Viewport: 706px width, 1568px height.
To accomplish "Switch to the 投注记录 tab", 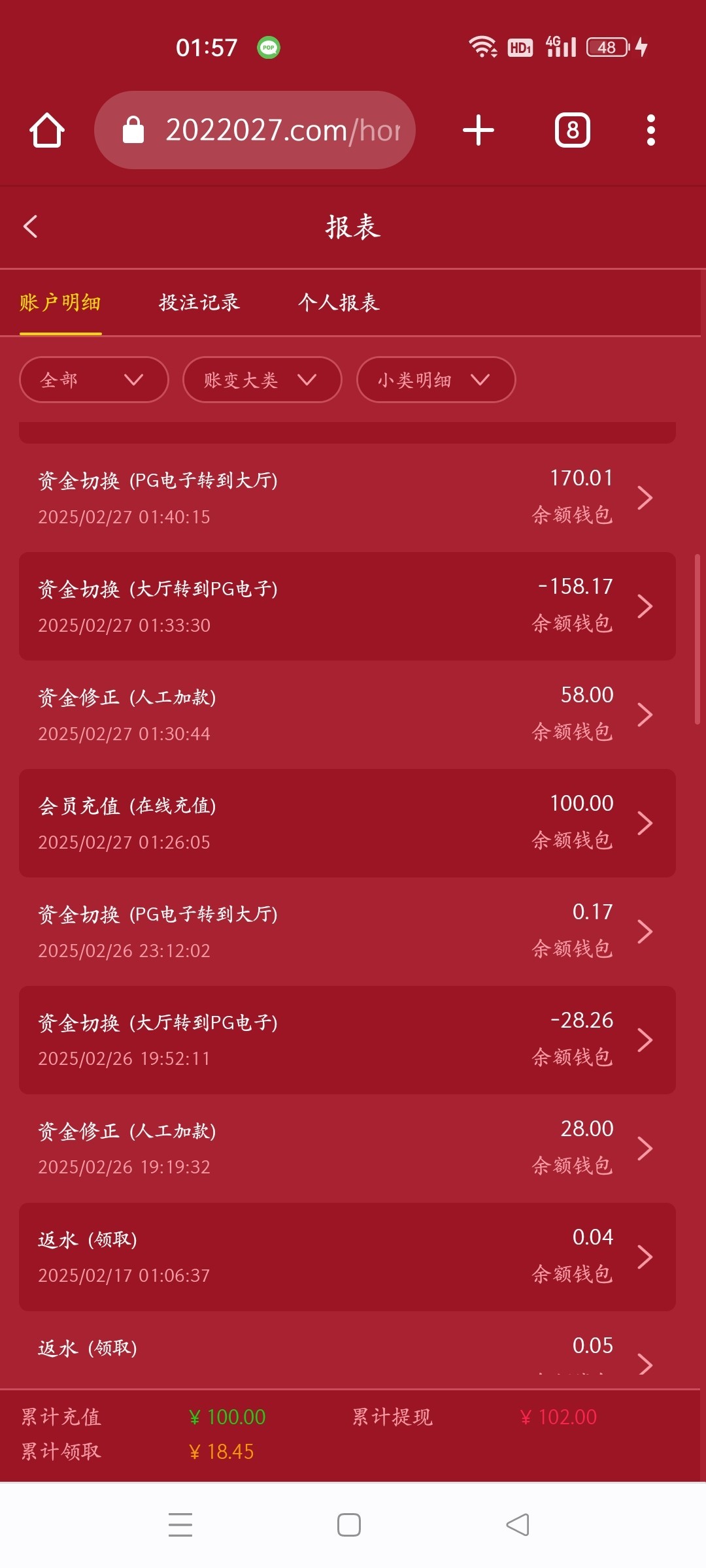I will pos(199,302).
